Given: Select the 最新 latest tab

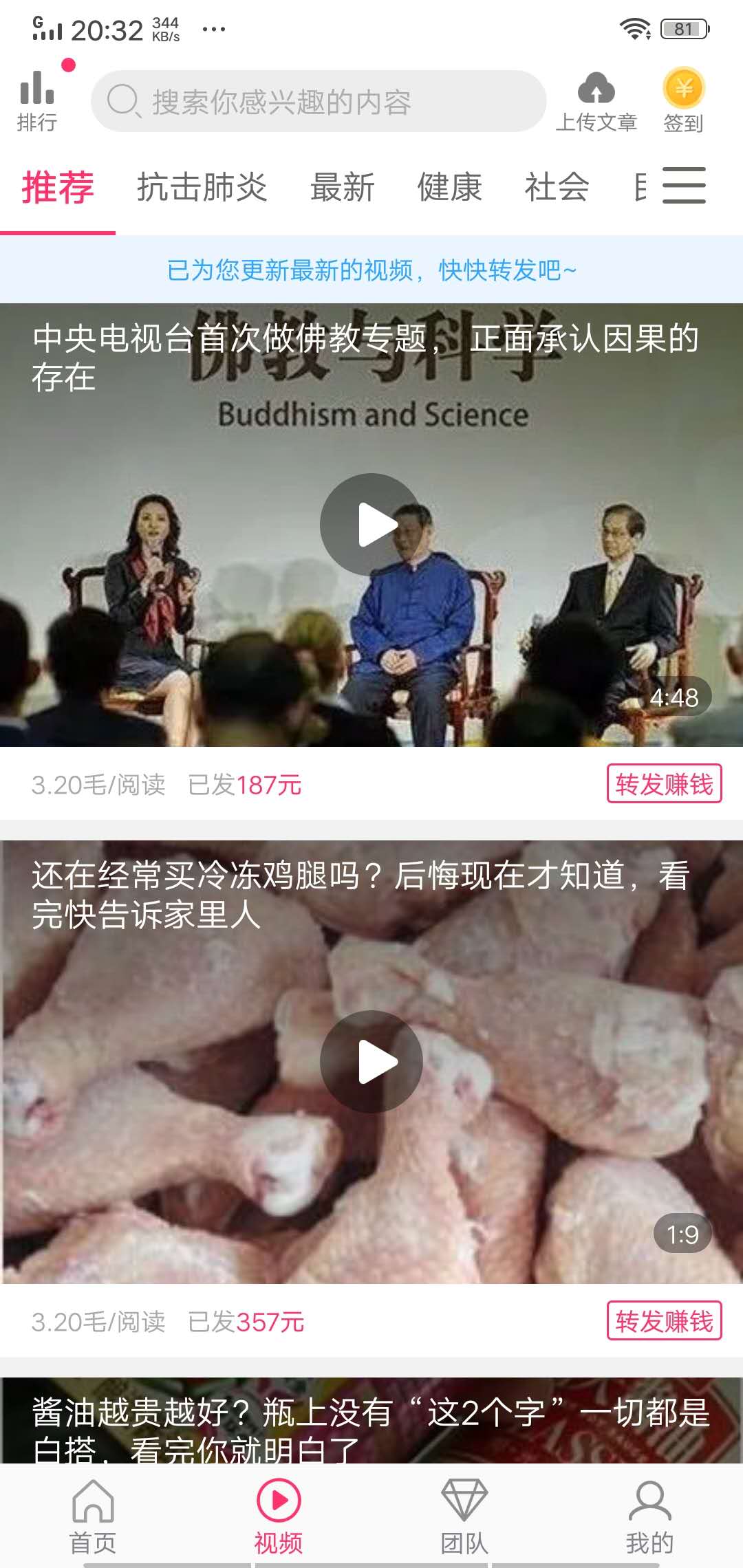Looking at the screenshot, I should (x=343, y=187).
